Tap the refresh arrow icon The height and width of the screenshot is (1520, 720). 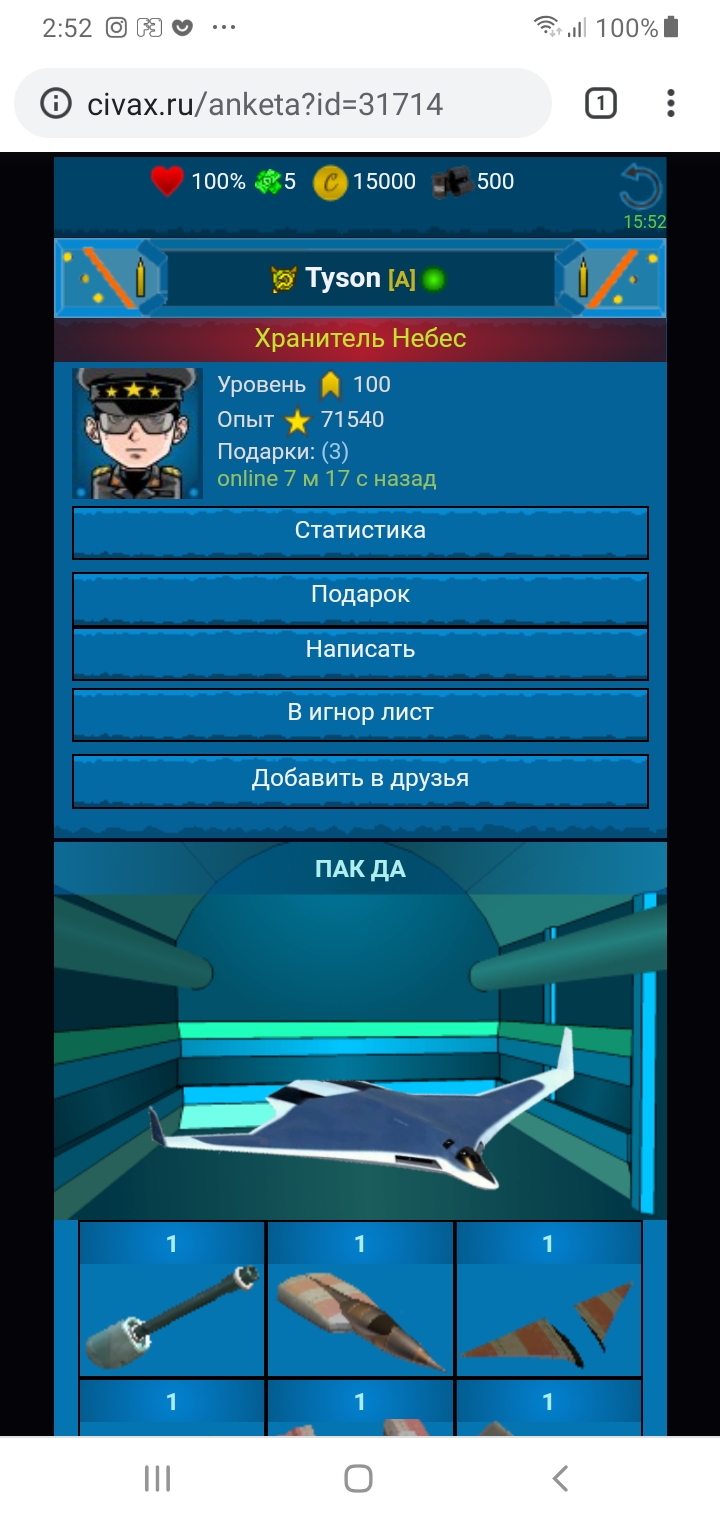pyautogui.click(x=640, y=188)
